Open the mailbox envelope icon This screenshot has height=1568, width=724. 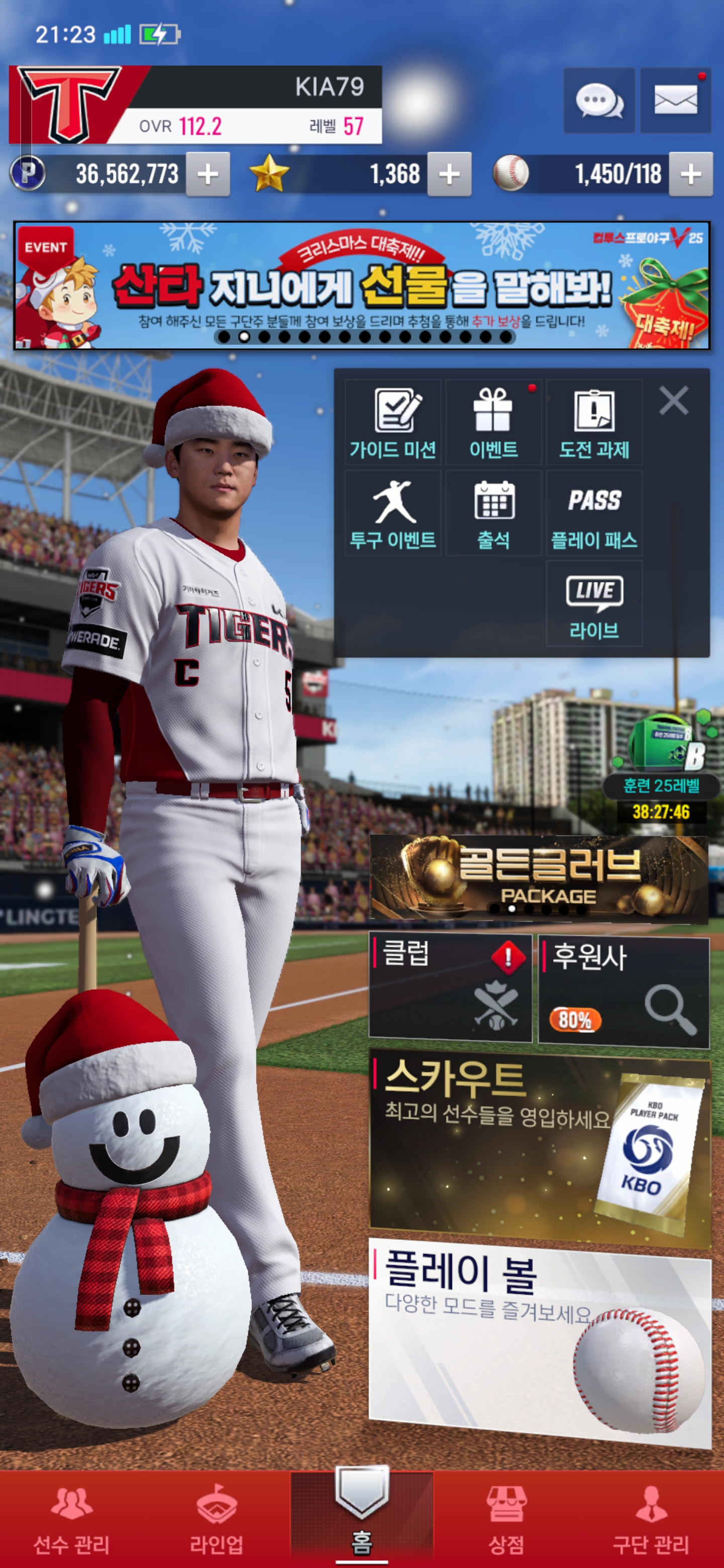pos(675,101)
